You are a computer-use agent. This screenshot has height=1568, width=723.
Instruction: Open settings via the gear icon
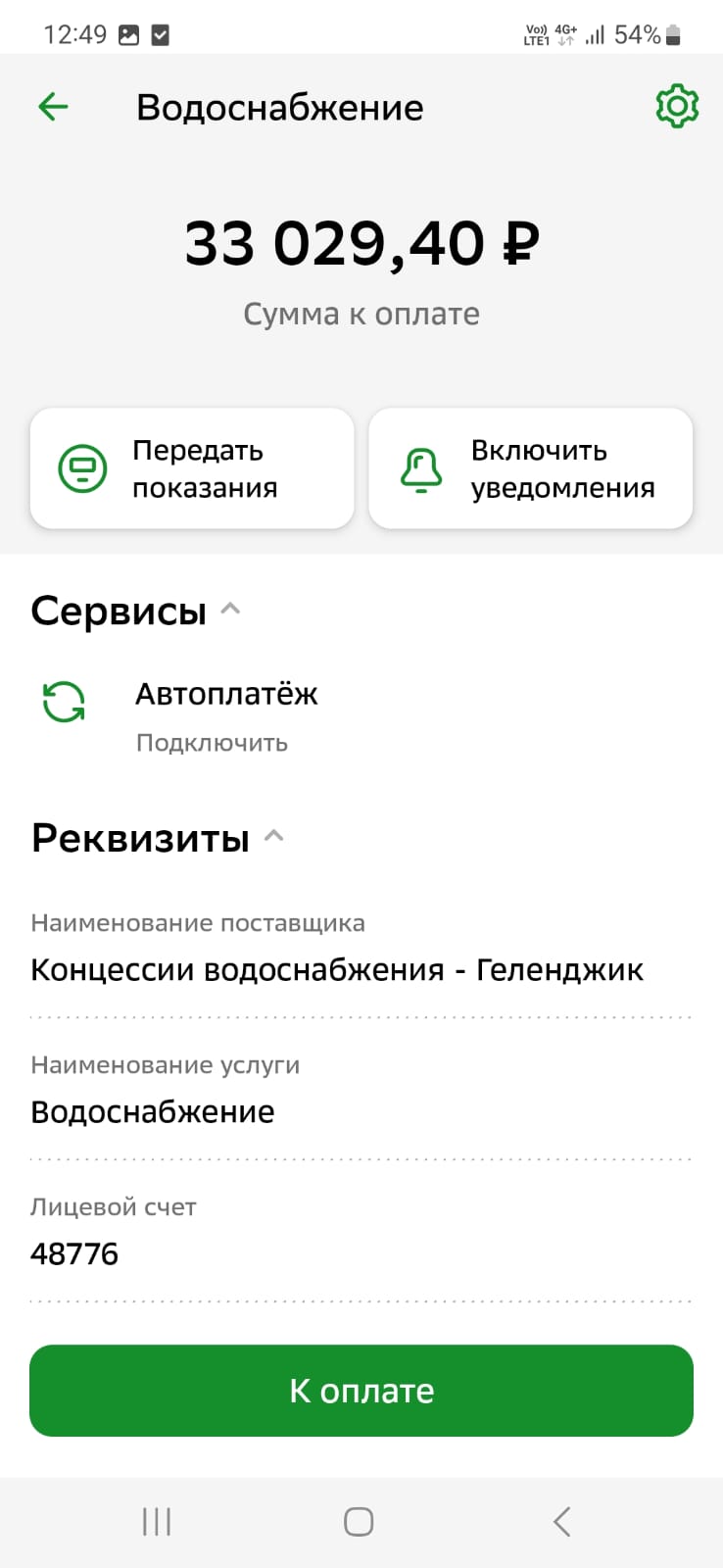[676, 106]
